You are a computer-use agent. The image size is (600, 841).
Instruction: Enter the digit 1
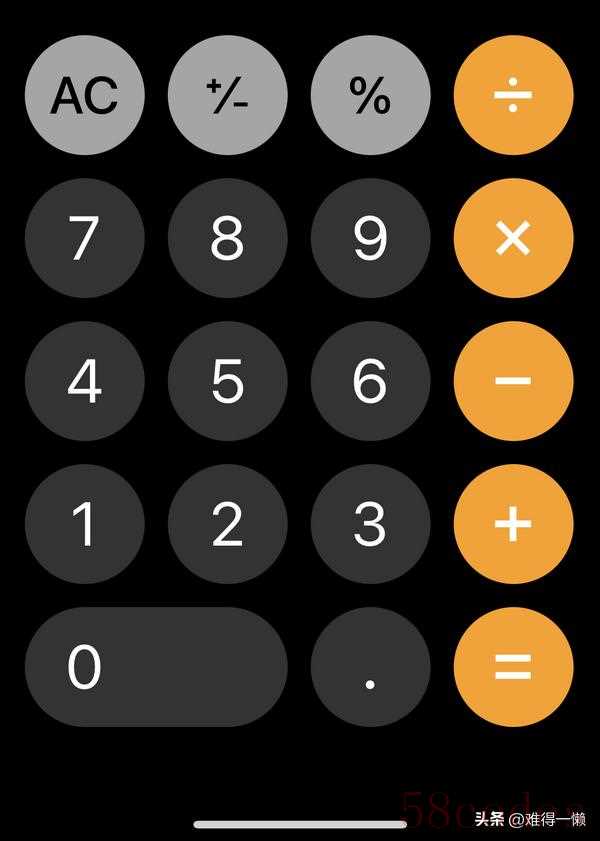[x=85, y=524]
